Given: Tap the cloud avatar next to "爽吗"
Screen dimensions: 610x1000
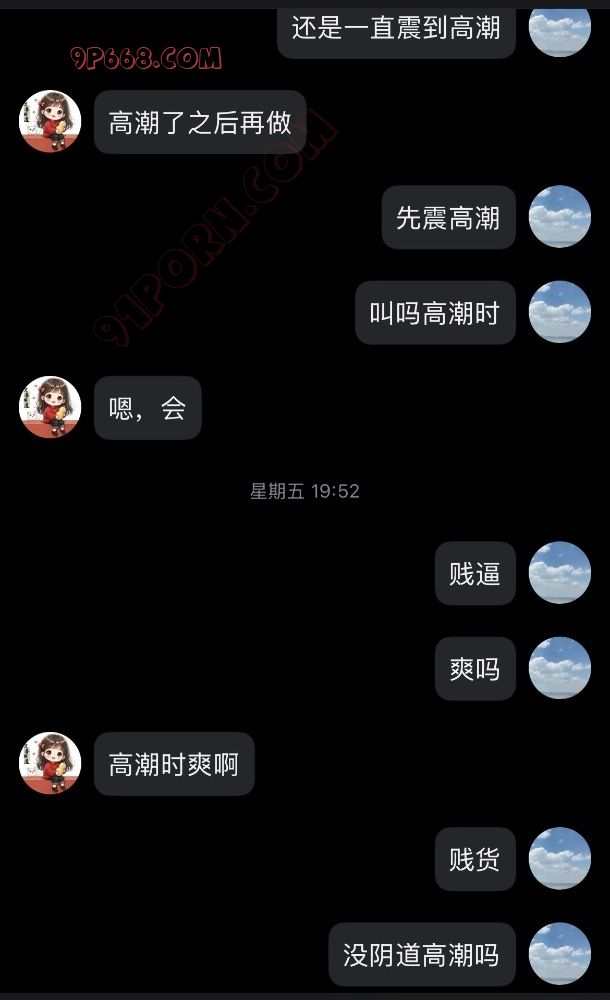Looking at the screenshot, I should point(559,668).
